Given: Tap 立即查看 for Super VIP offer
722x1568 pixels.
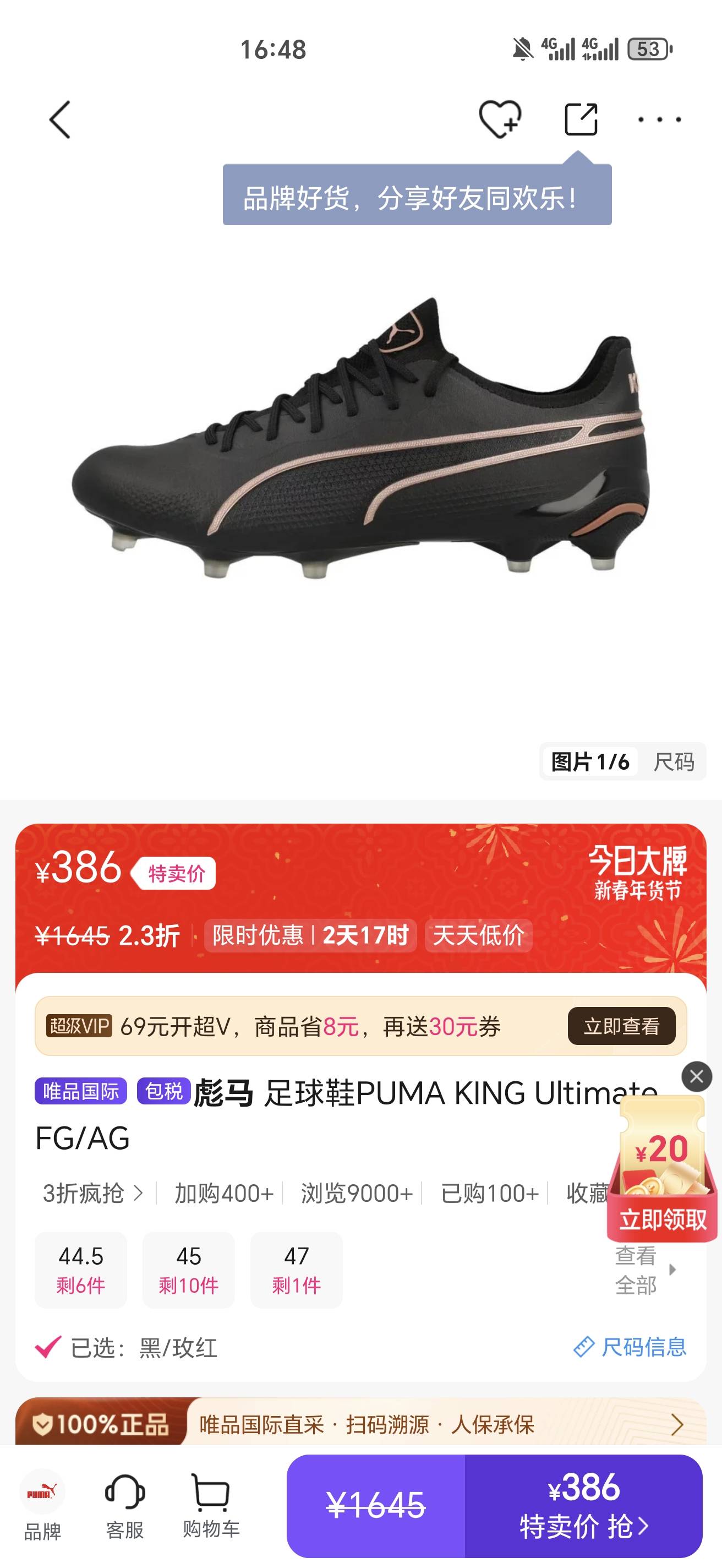Looking at the screenshot, I should pos(621,1026).
